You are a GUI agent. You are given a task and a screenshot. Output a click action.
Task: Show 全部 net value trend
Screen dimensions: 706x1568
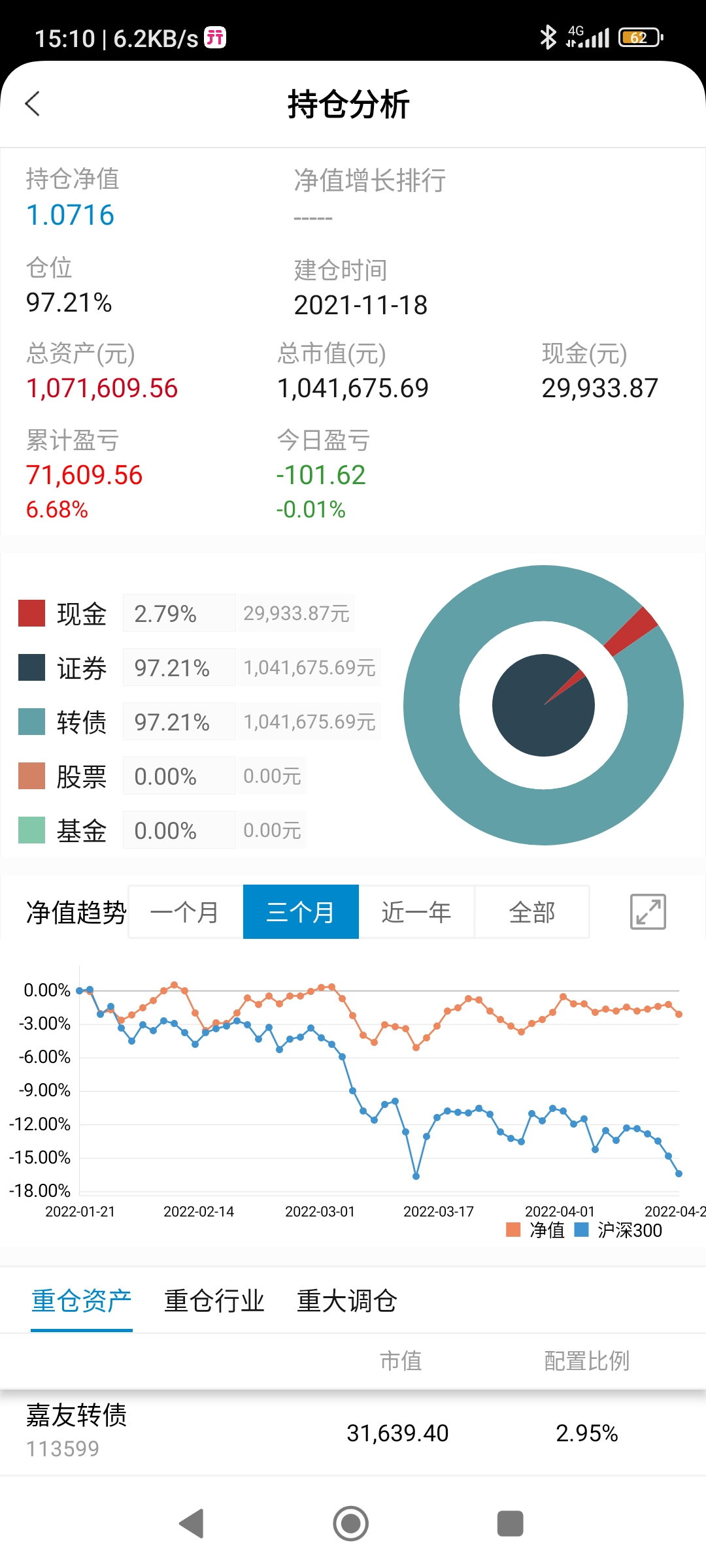532,912
